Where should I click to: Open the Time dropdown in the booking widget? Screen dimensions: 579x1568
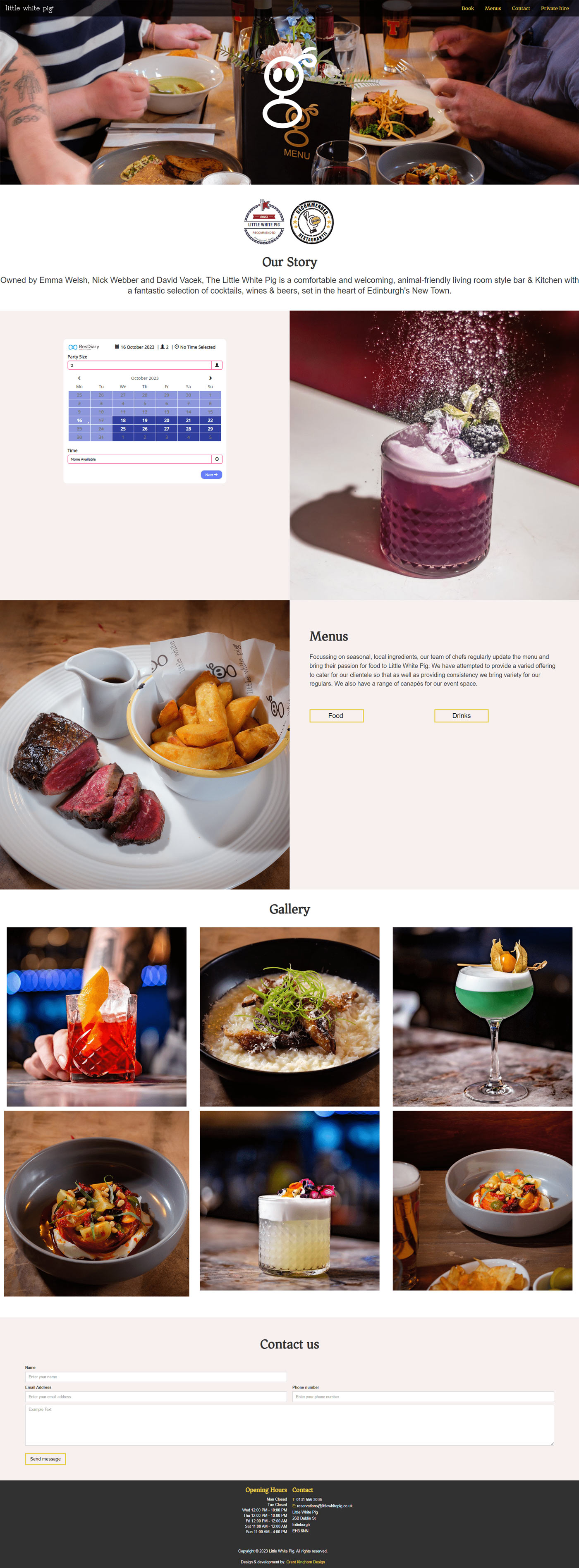[139, 459]
